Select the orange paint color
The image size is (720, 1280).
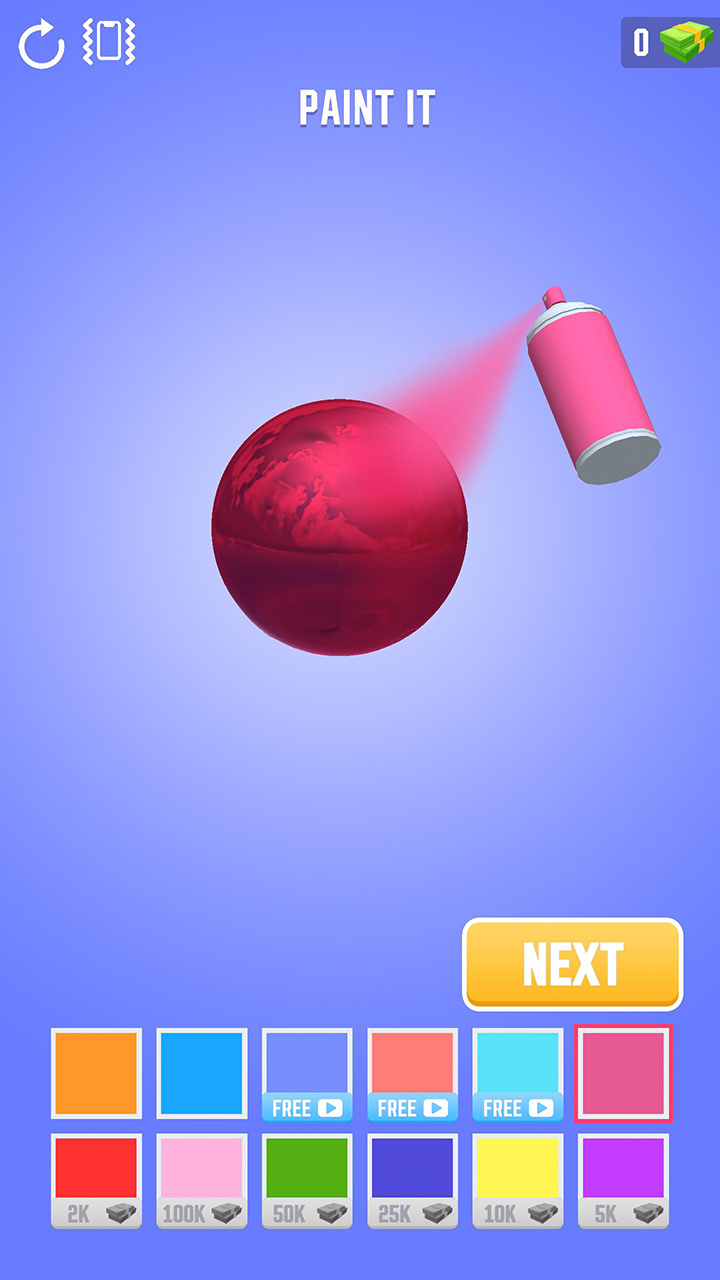[x=96, y=1073]
